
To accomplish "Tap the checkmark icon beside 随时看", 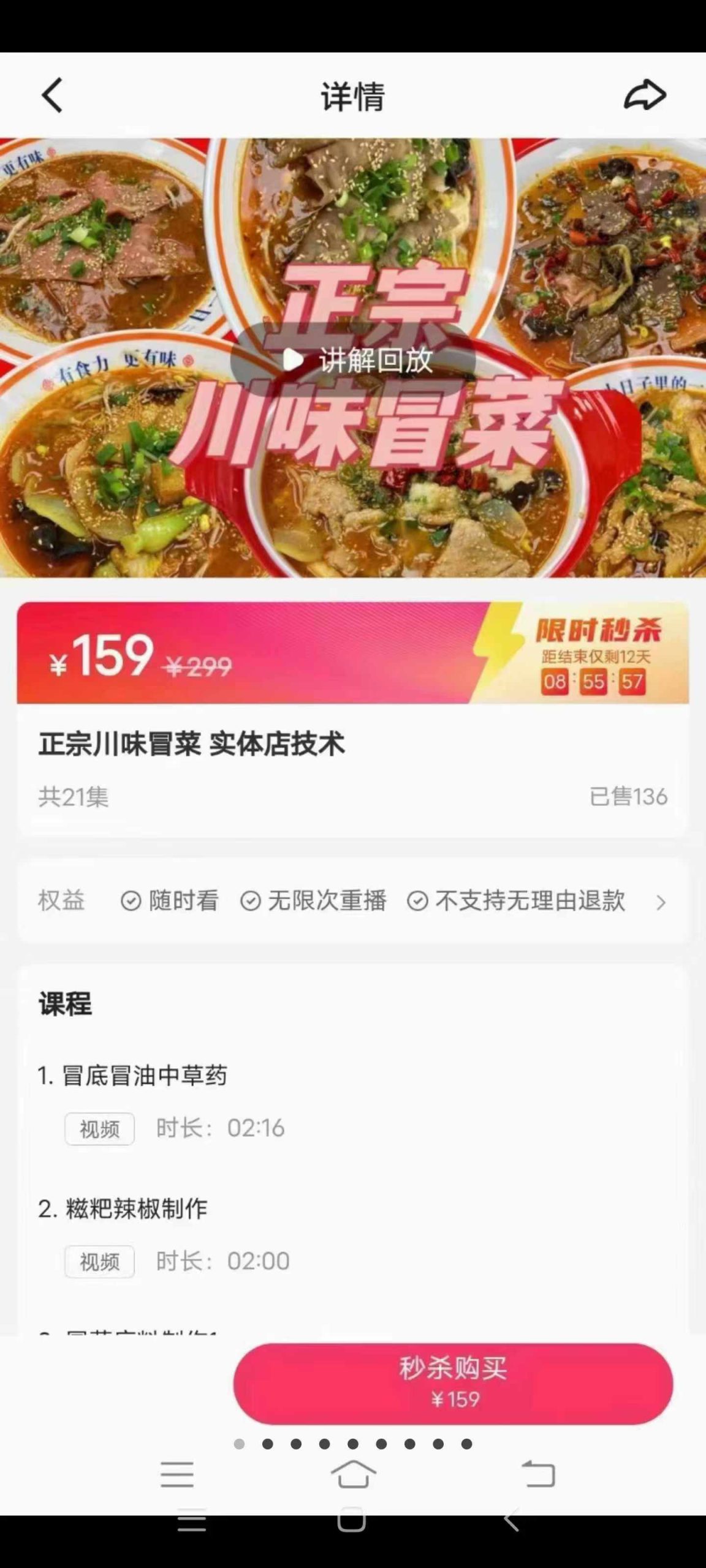I will (130, 900).
